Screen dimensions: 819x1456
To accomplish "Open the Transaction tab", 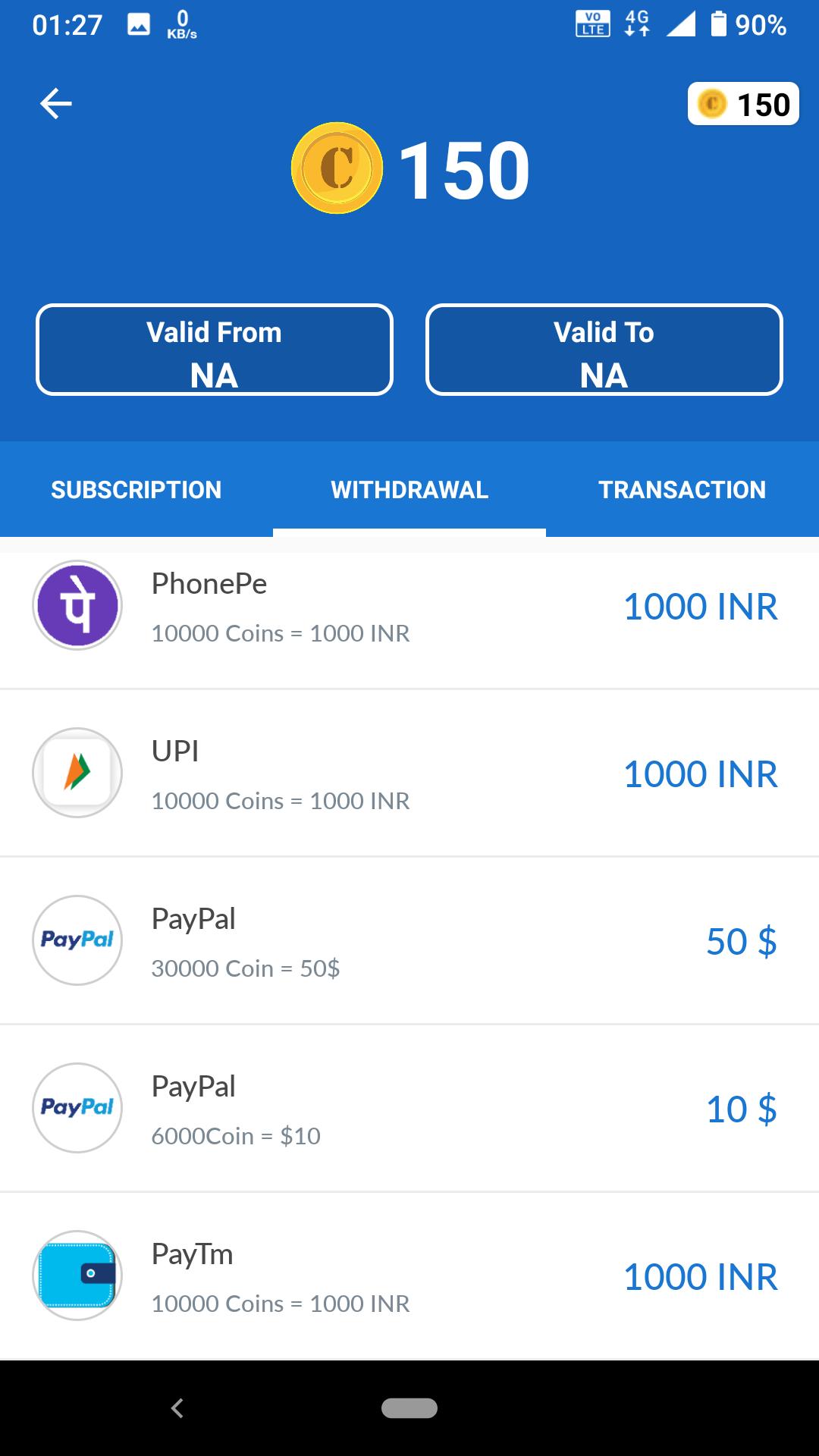I will click(x=682, y=490).
